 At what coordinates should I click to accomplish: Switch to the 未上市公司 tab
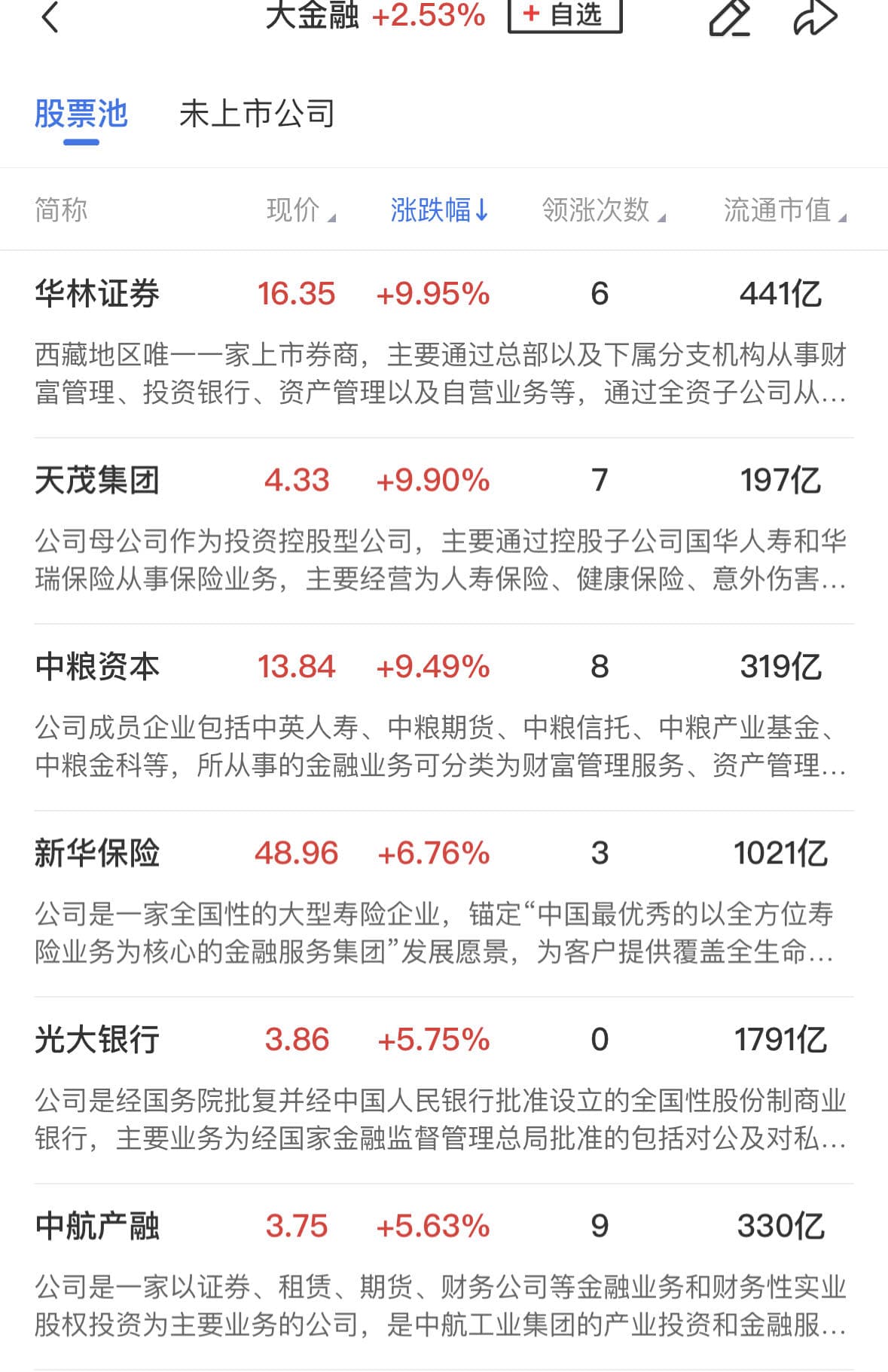[x=257, y=115]
